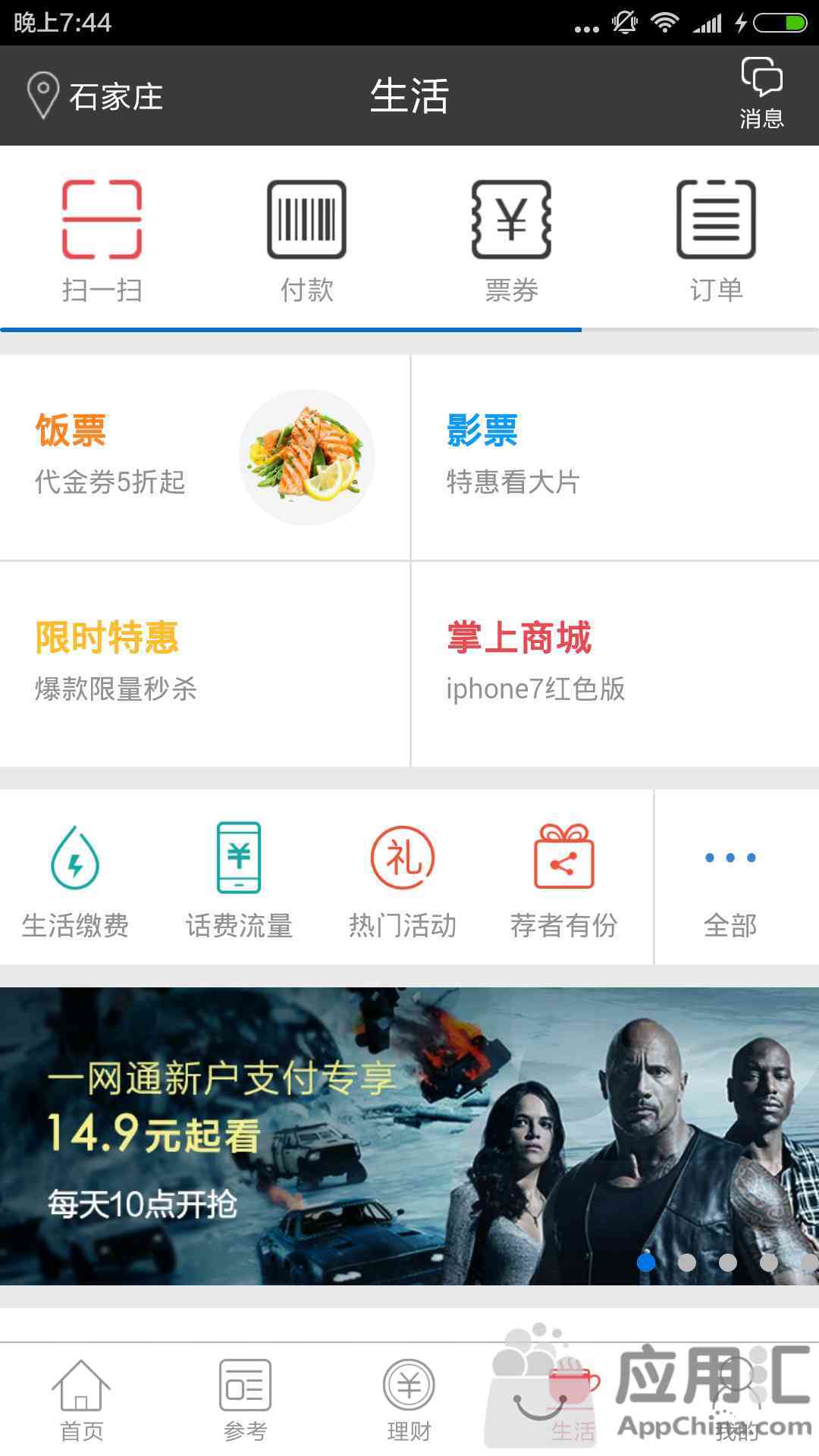Switch to the 理财 tab

(x=409, y=1400)
